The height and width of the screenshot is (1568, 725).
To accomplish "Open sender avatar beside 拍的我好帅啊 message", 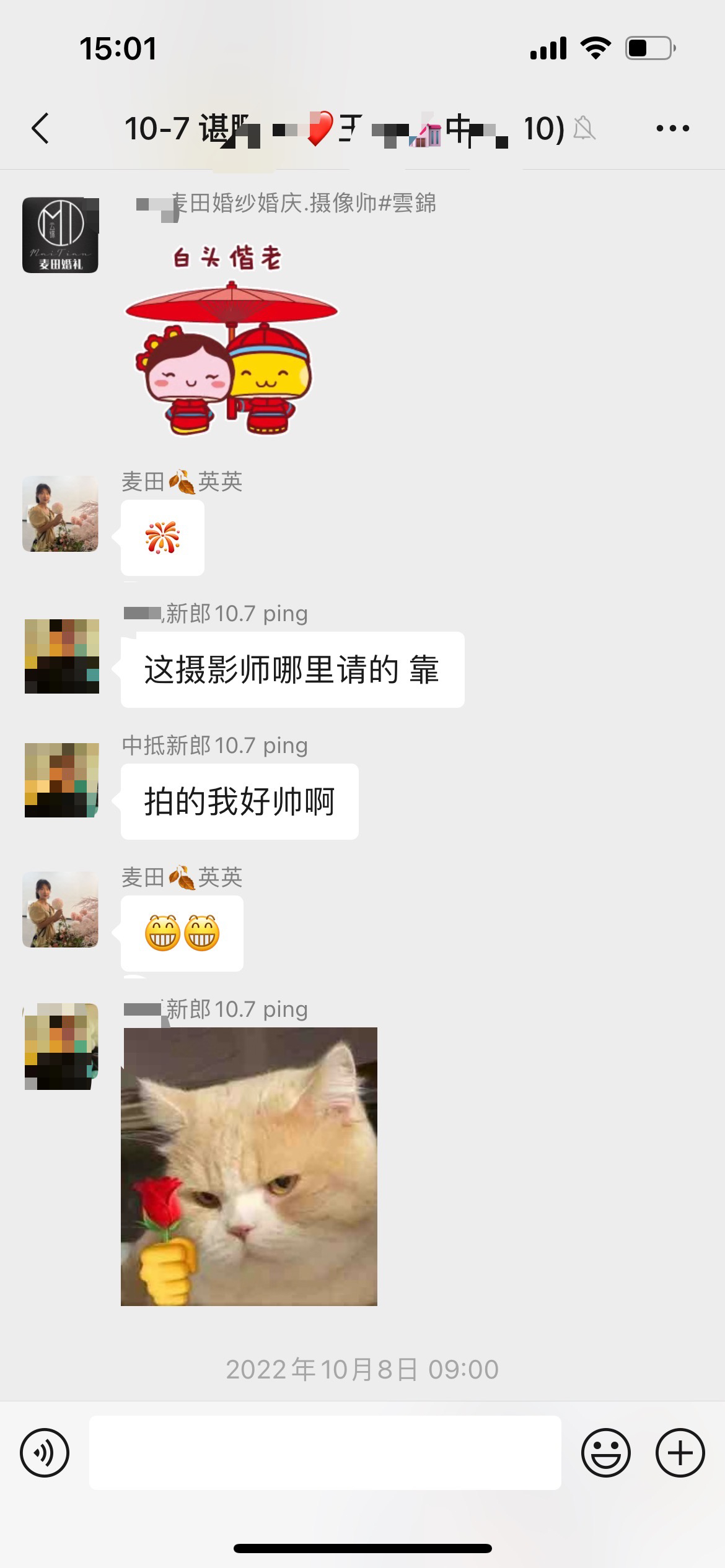I will tap(61, 780).
